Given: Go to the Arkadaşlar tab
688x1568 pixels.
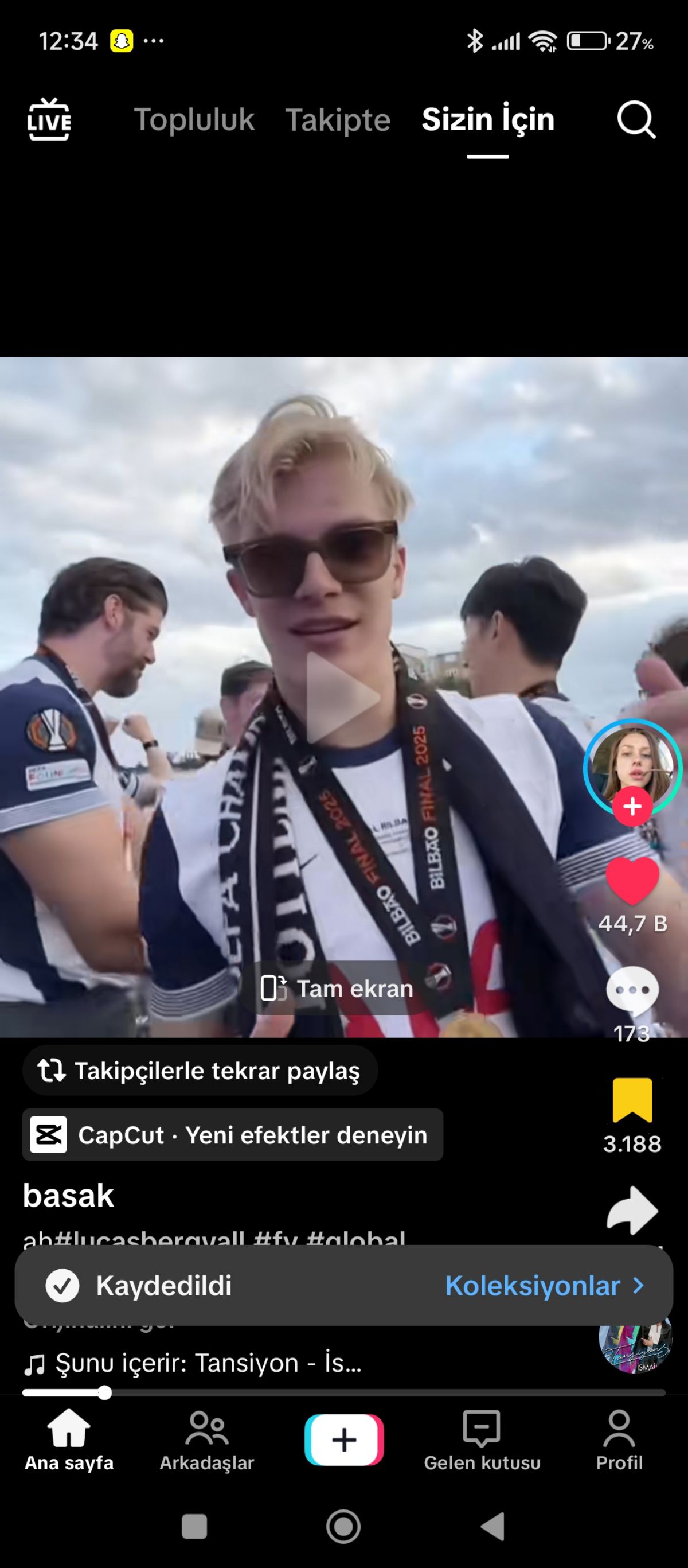Looking at the screenshot, I should (x=207, y=1440).
